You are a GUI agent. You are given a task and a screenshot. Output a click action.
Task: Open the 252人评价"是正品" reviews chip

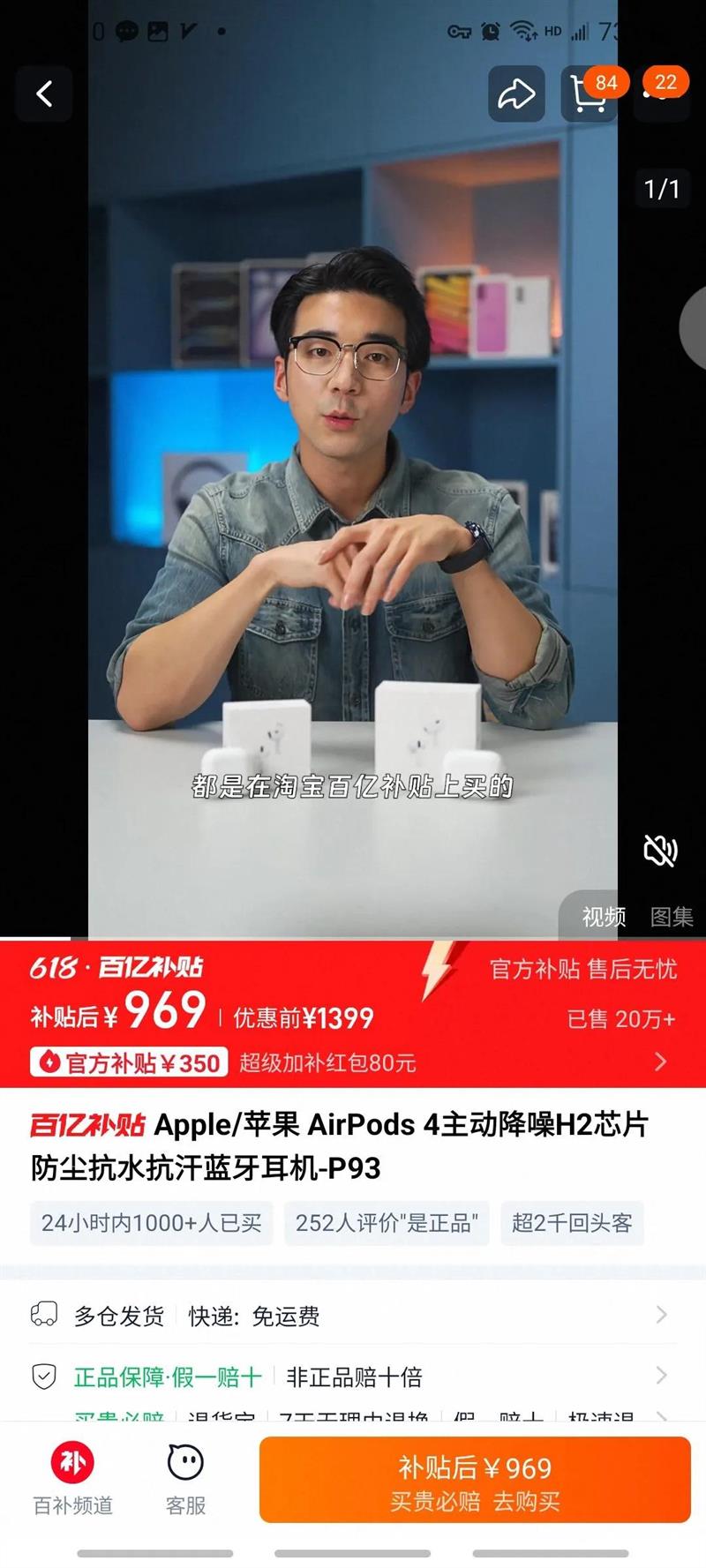pos(387,1223)
